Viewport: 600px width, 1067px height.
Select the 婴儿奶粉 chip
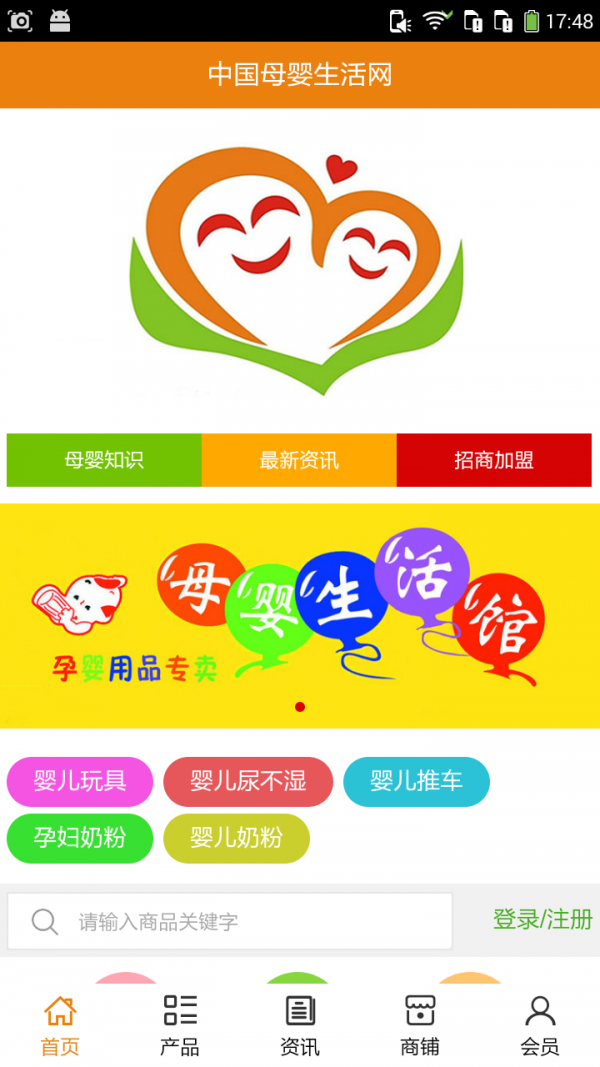[x=236, y=838]
